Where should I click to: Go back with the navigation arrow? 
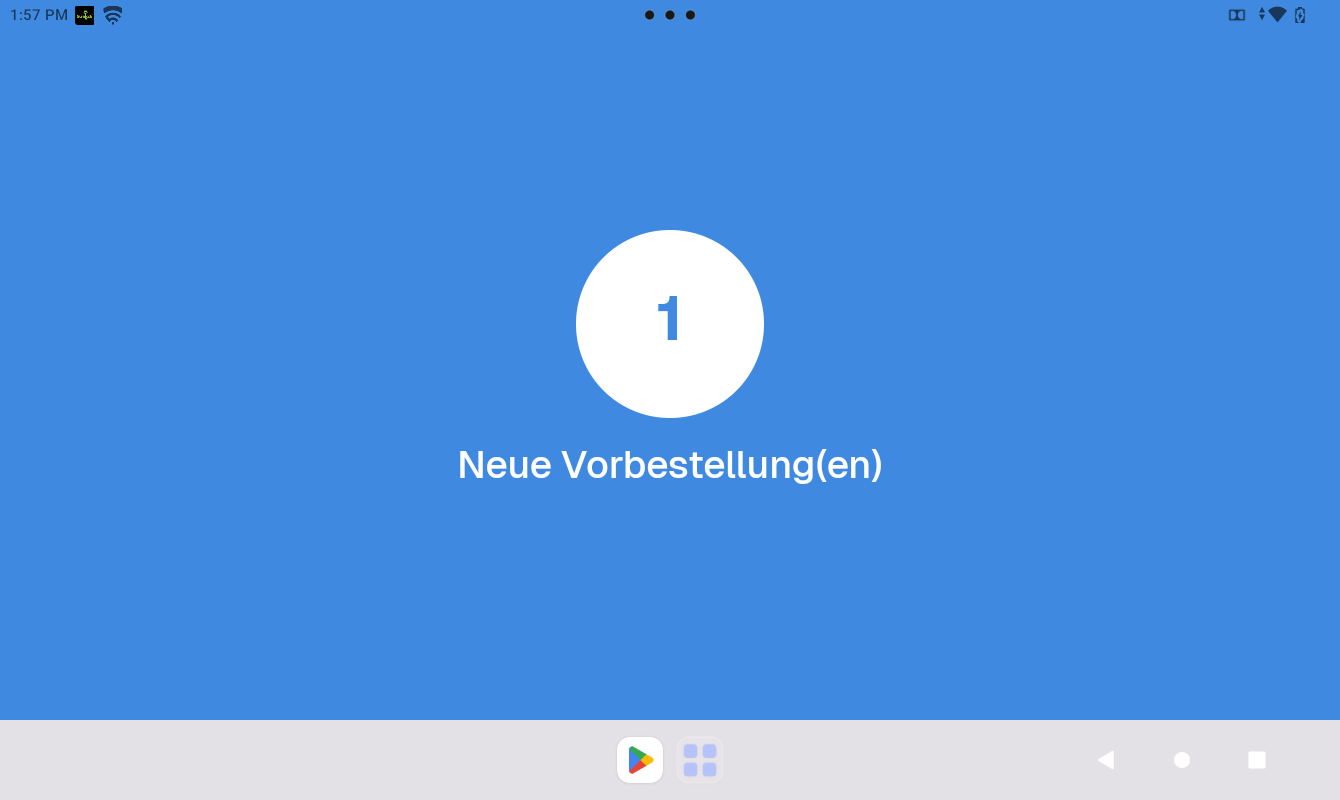point(1105,760)
